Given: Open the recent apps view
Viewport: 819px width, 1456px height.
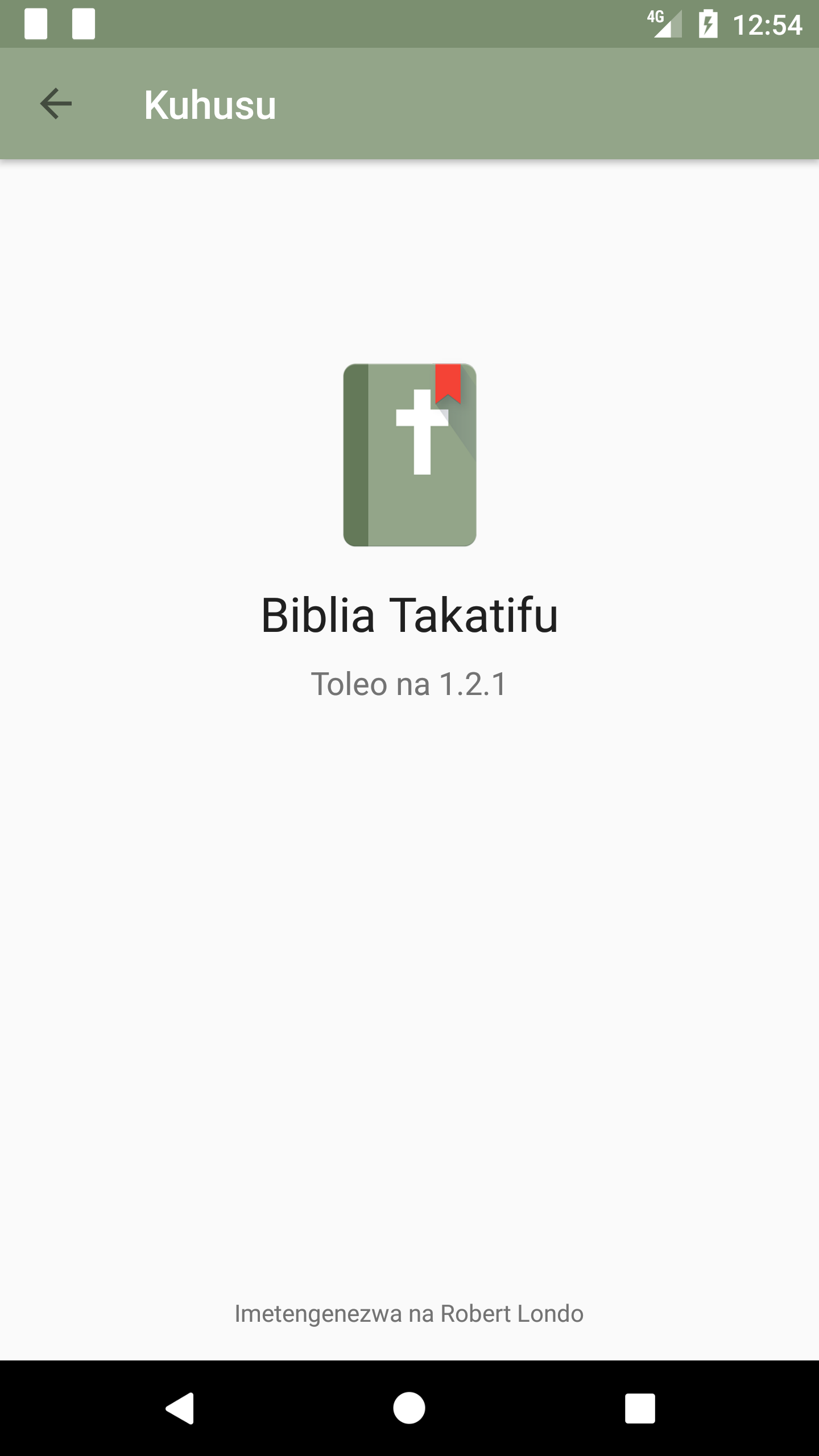Looking at the screenshot, I should point(639,1408).
